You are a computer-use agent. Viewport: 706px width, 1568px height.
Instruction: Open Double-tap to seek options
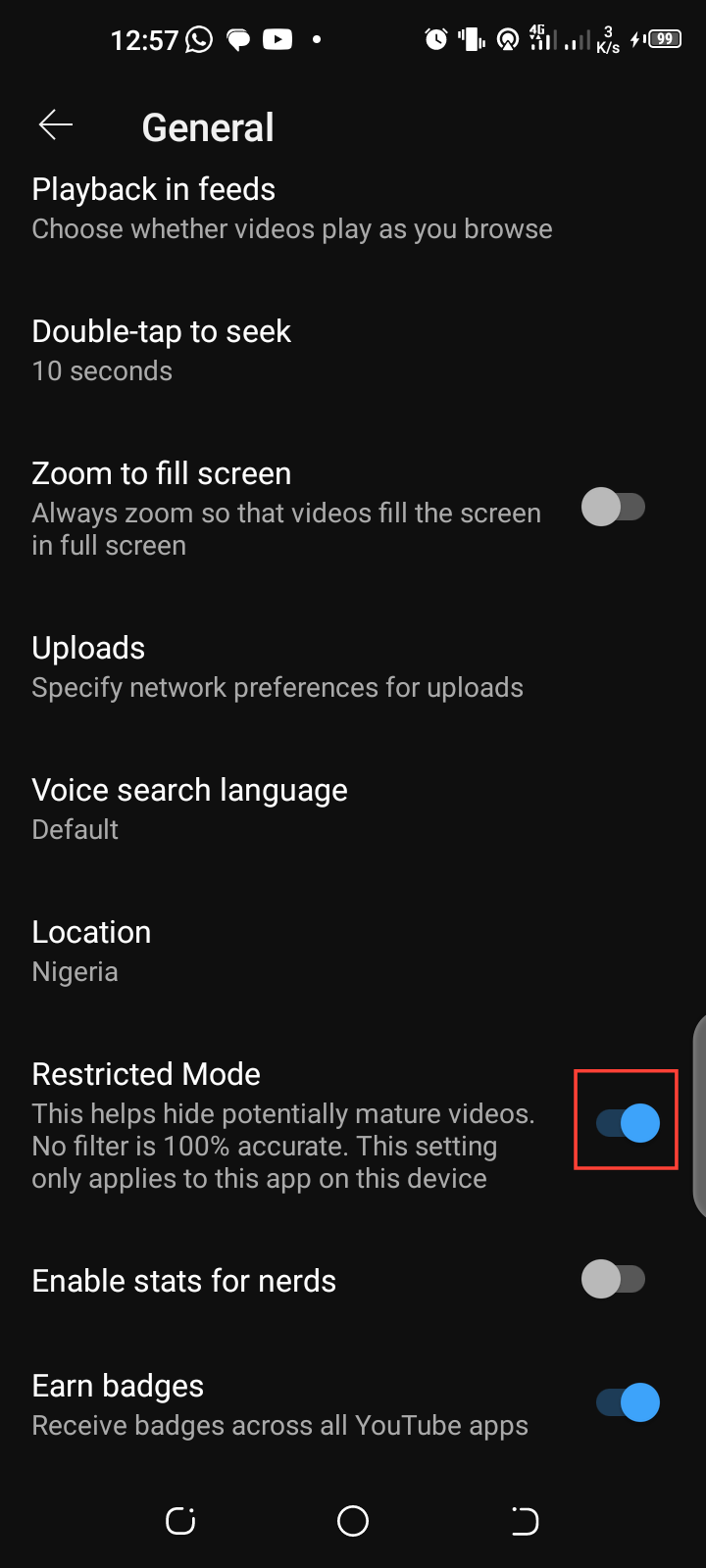pos(162,350)
